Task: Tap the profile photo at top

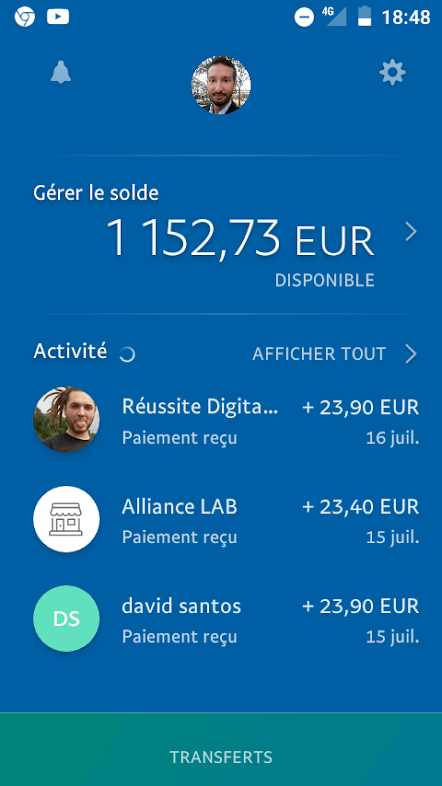Action: (x=221, y=85)
